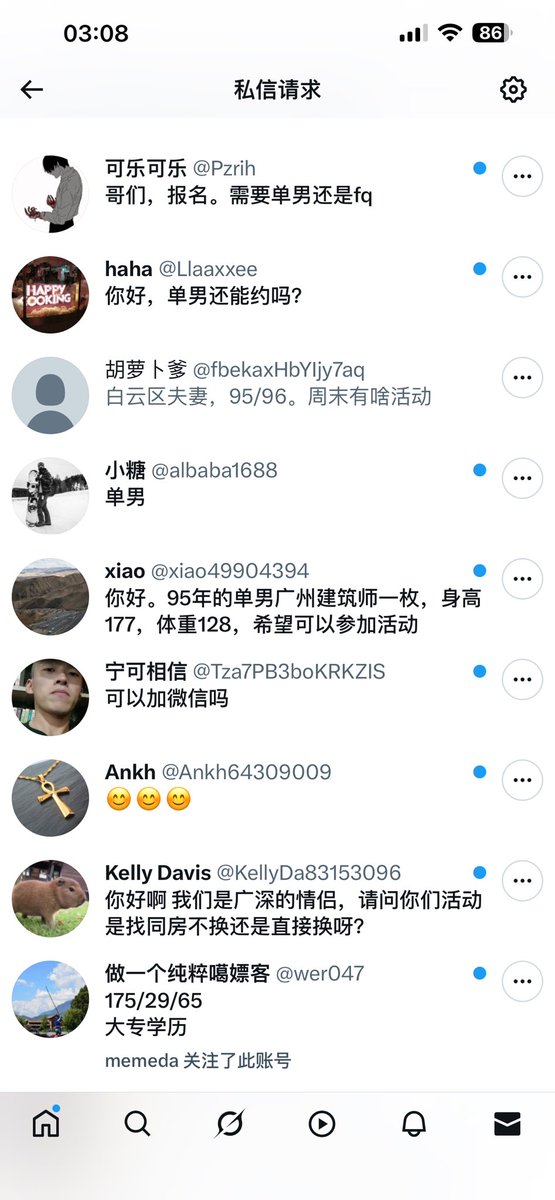Screen dimensions: 555x1200
Task: Open more options for 做一个纯粹噶嫖客
Action: coord(521,982)
